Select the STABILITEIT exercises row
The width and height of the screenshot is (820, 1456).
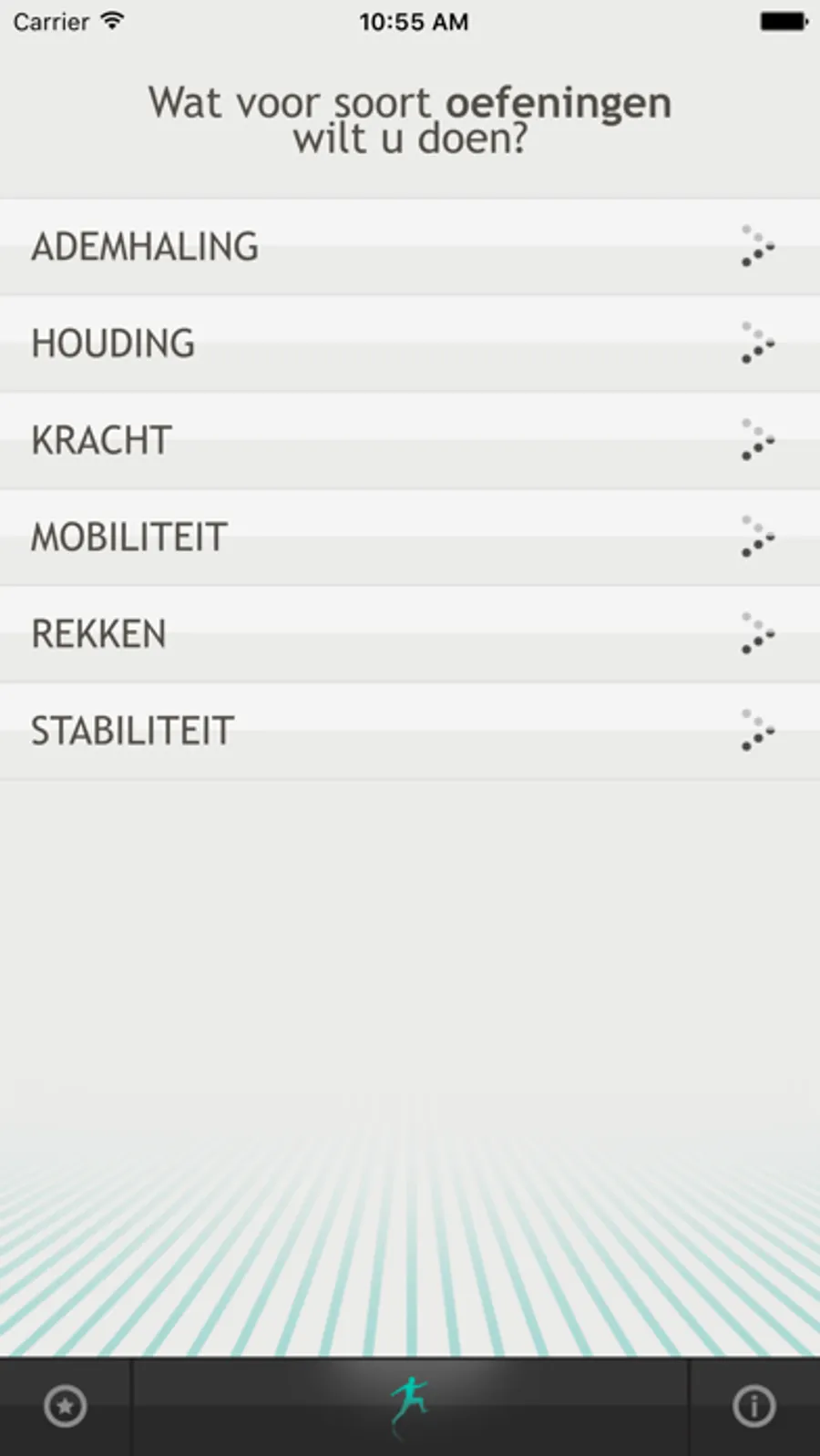click(x=410, y=731)
